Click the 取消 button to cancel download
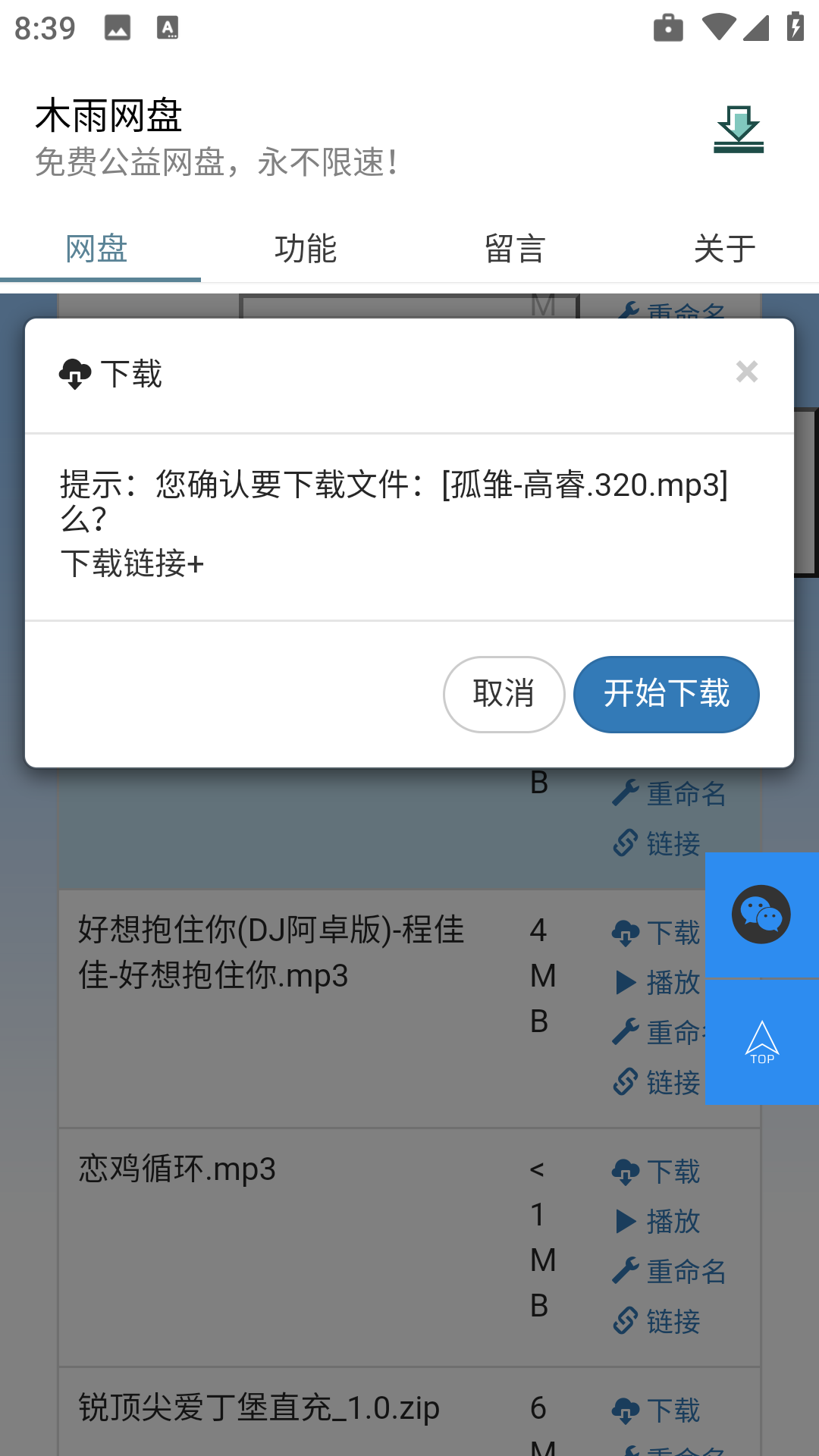Screen dimensions: 819x1456 tap(504, 694)
